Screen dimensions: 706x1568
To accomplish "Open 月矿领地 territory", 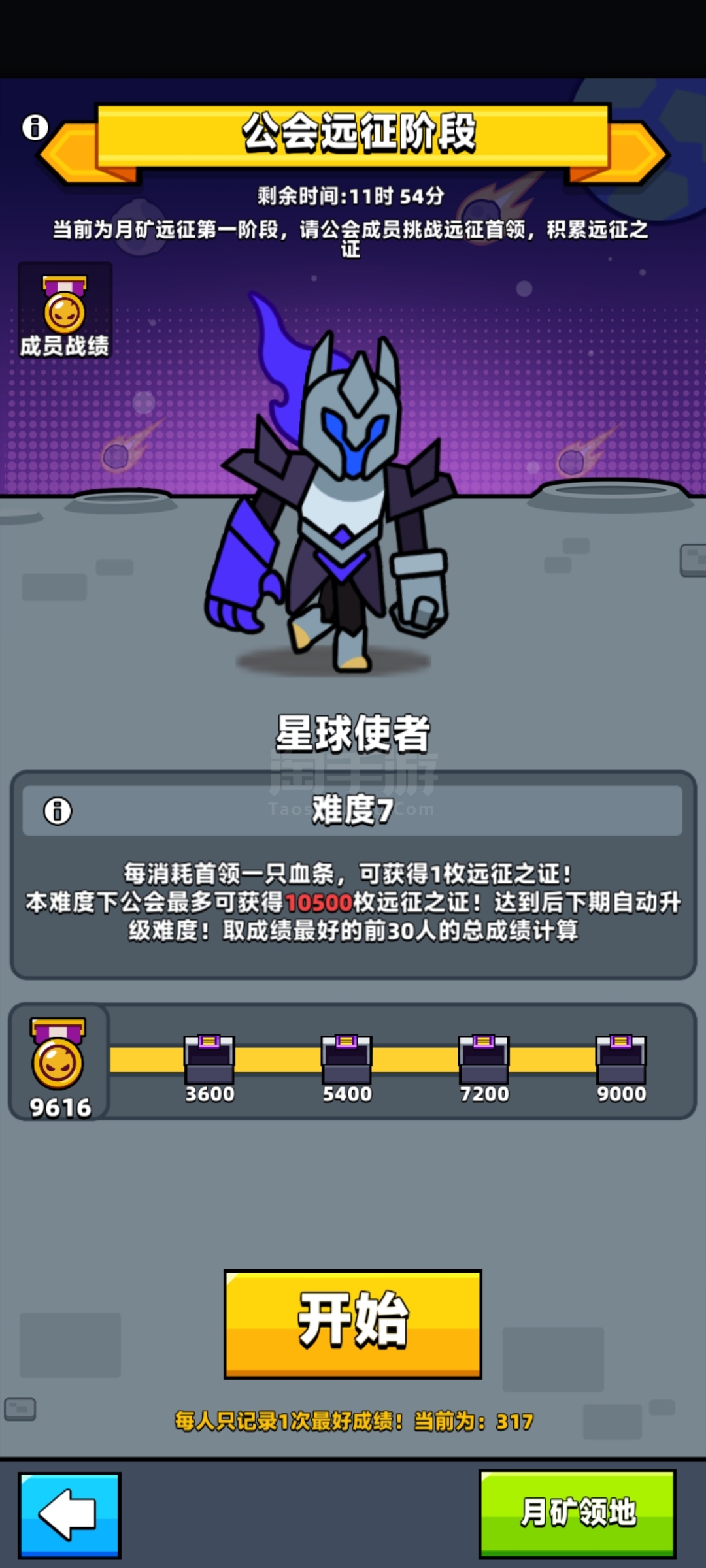I will (x=578, y=1513).
